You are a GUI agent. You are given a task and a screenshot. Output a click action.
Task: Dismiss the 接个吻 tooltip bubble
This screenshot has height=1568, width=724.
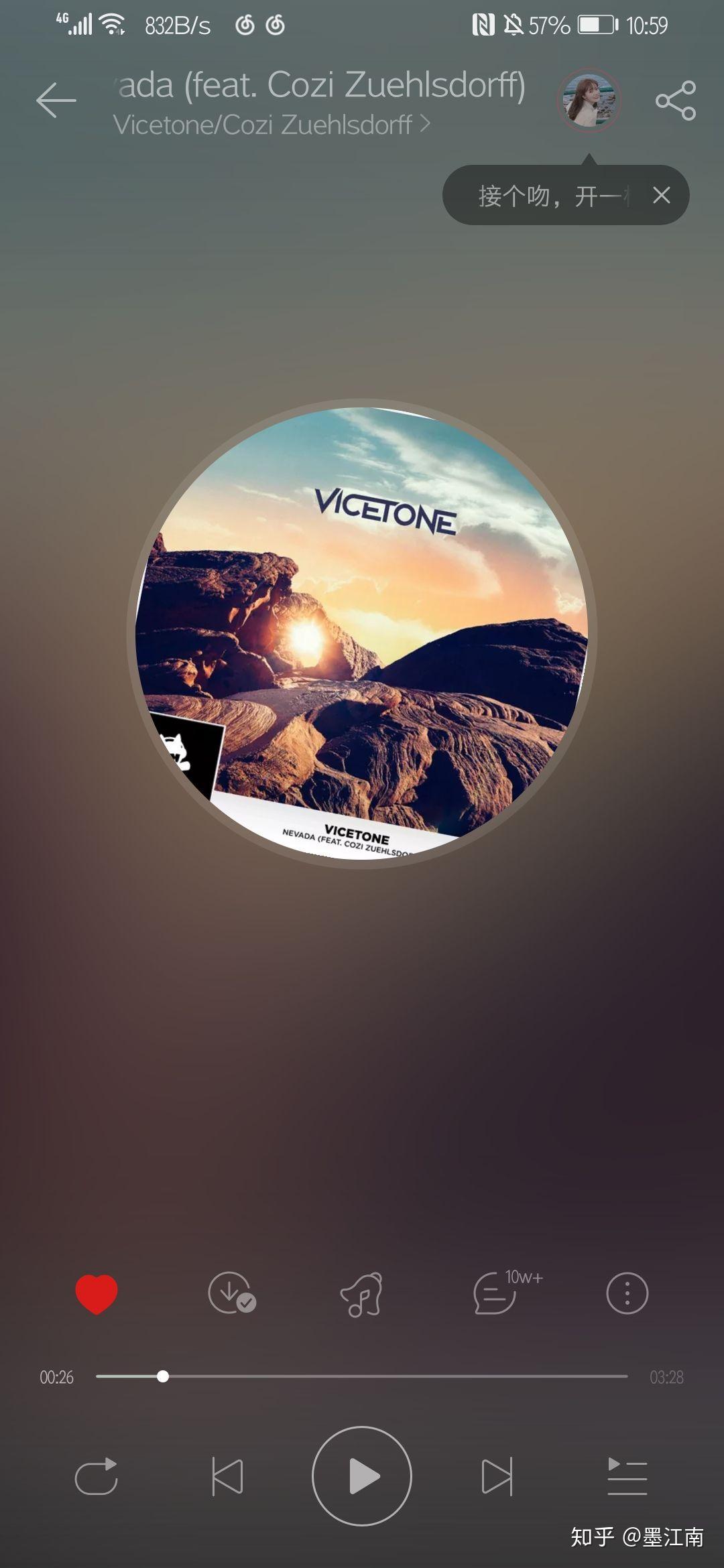[x=661, y=196]
